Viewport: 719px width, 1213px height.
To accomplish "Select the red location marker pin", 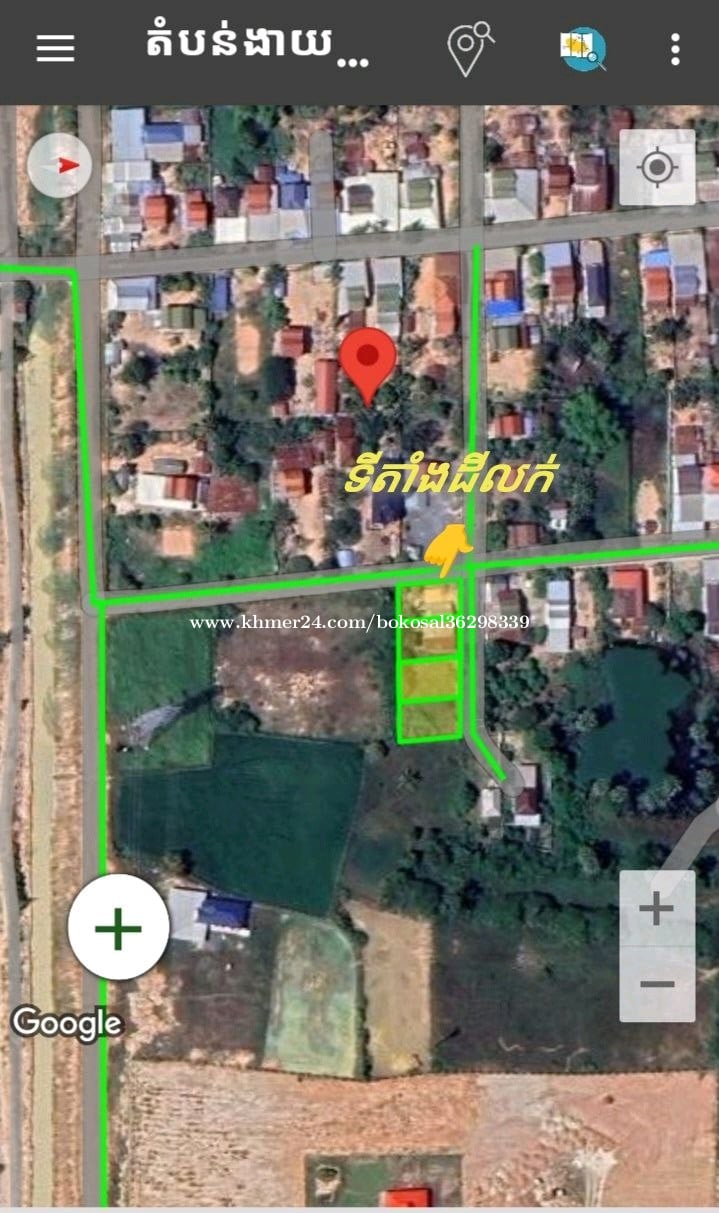I will (368, 362).
